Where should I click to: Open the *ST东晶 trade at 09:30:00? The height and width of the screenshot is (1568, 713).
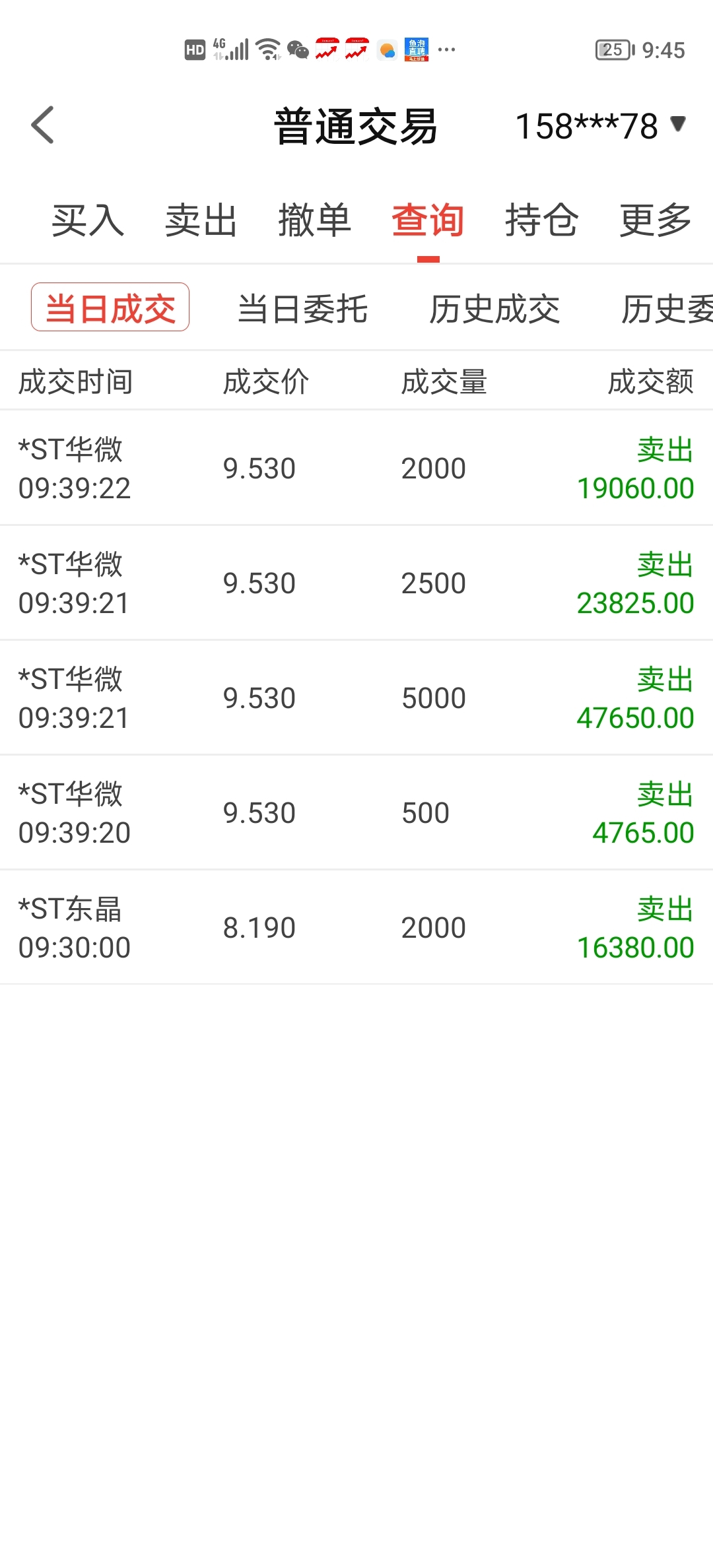(356, 927)
